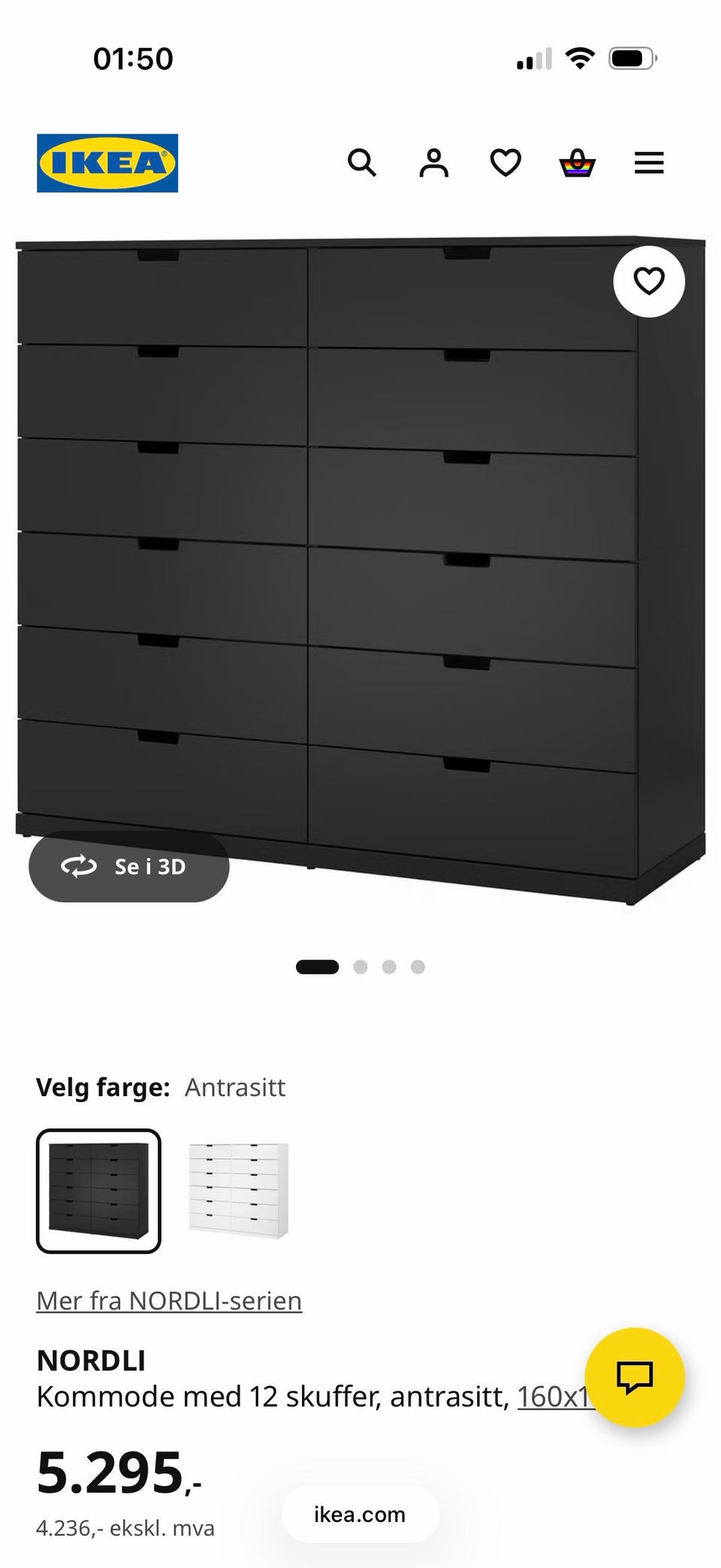721x1568 pixels.
Task: Select the white color variant
Action: tap(238, 1191)
